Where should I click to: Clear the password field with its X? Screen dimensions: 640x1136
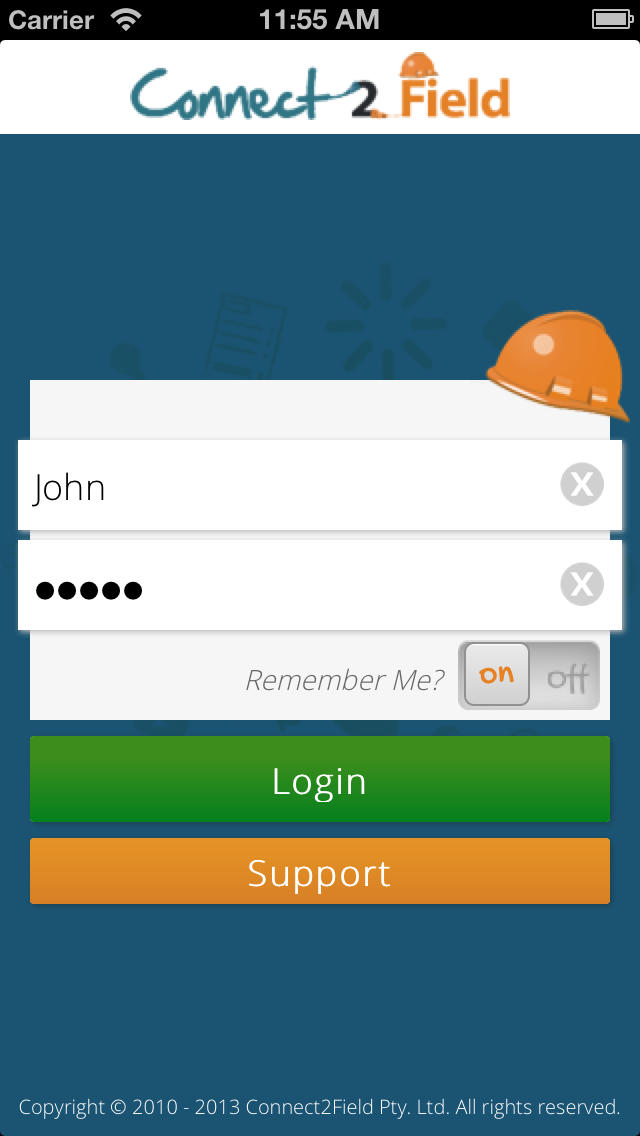(581, 585)
